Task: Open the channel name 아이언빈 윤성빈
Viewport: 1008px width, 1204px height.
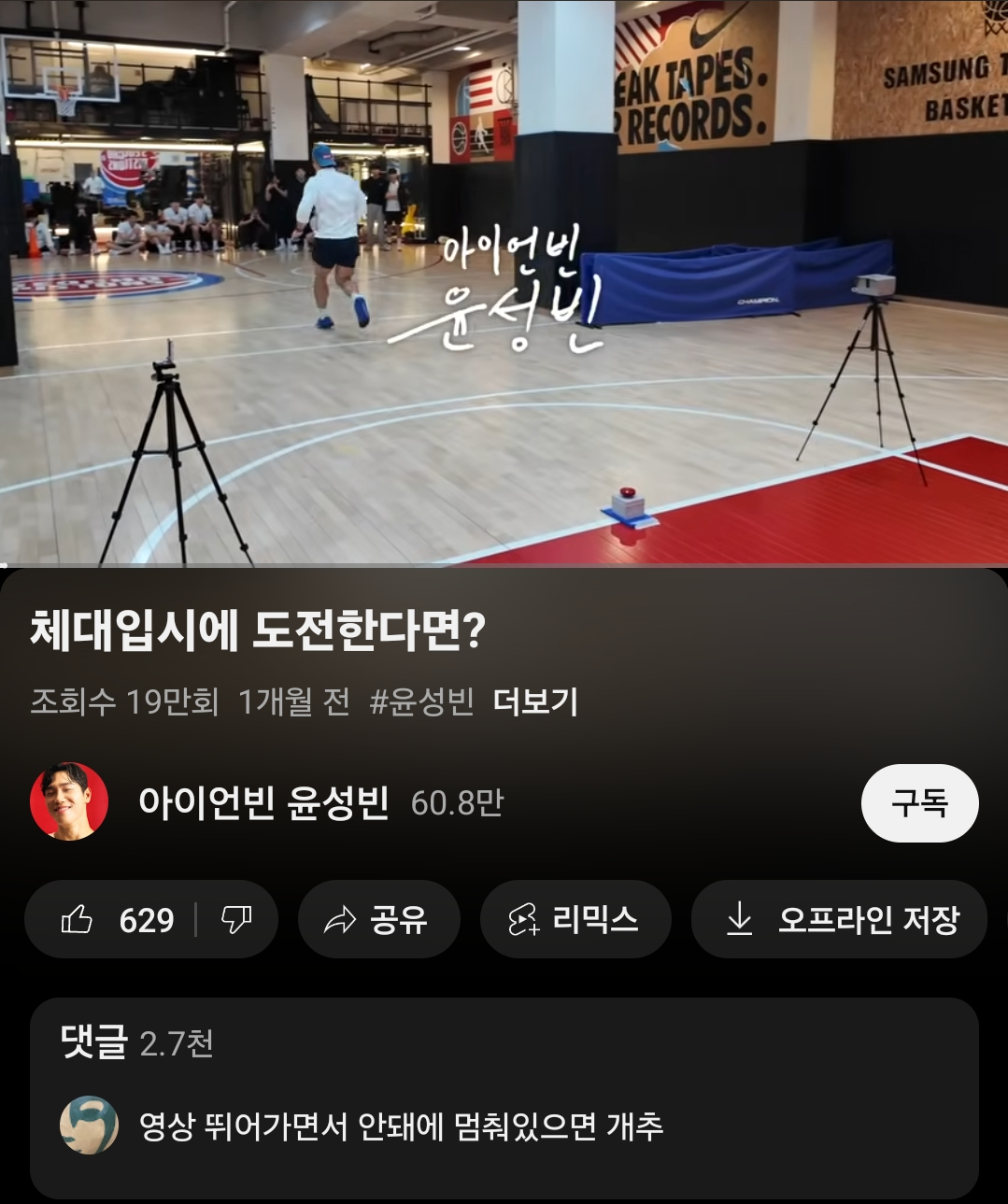Action: point(263,802)
